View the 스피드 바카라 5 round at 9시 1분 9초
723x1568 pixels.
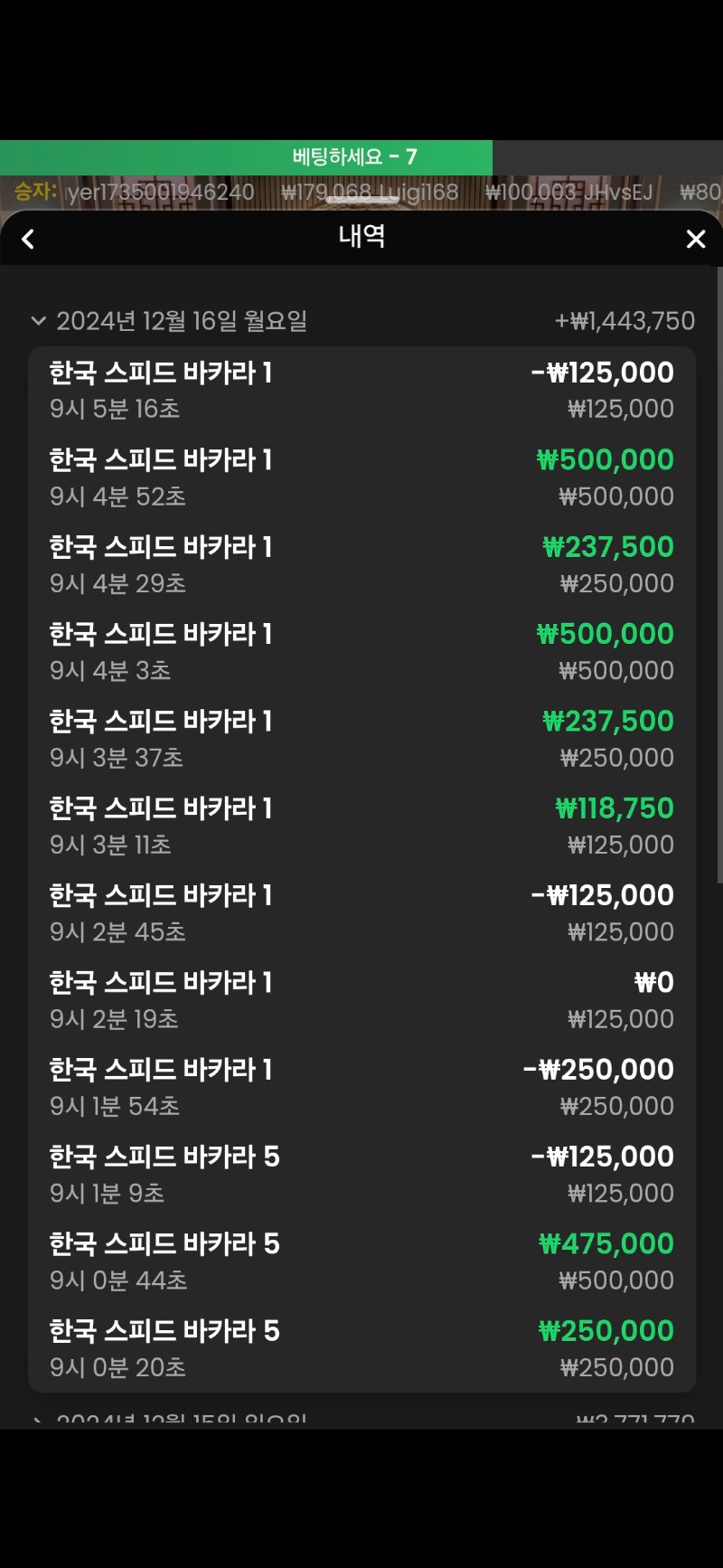tap(361, 1174)
